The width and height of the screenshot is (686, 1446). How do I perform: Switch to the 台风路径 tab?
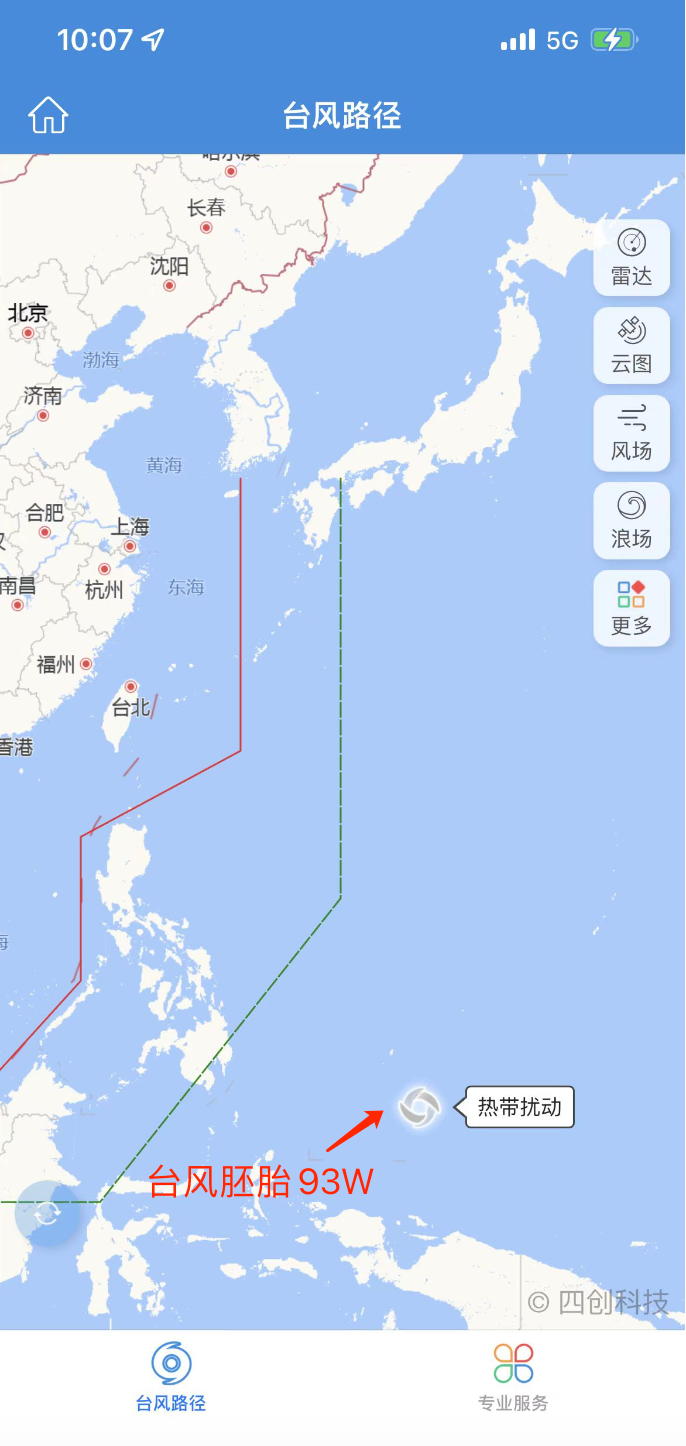pos(171,1377)
